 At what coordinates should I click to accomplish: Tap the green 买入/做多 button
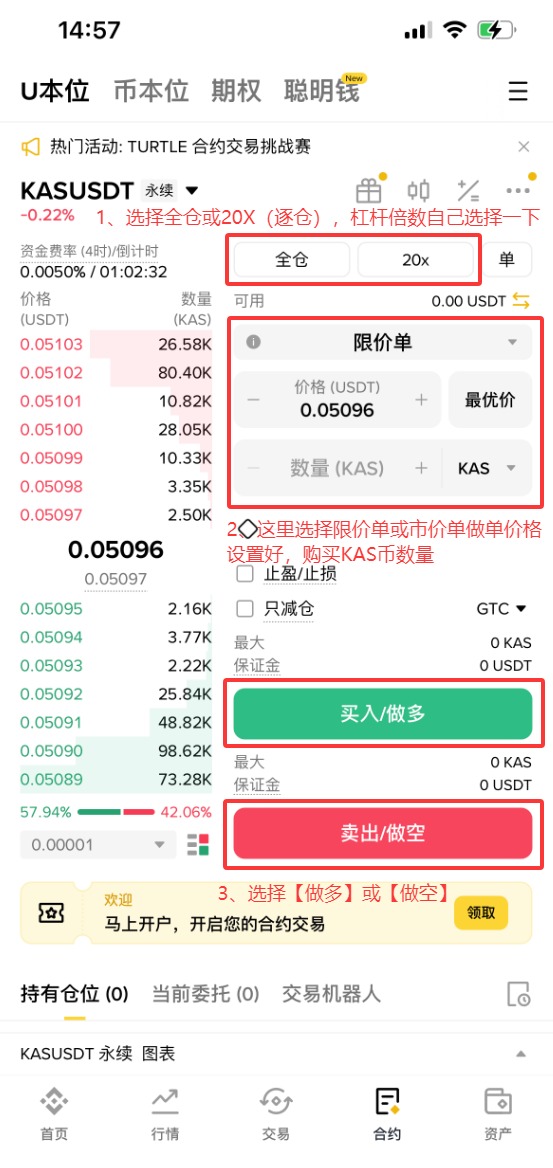click(383, 714)
